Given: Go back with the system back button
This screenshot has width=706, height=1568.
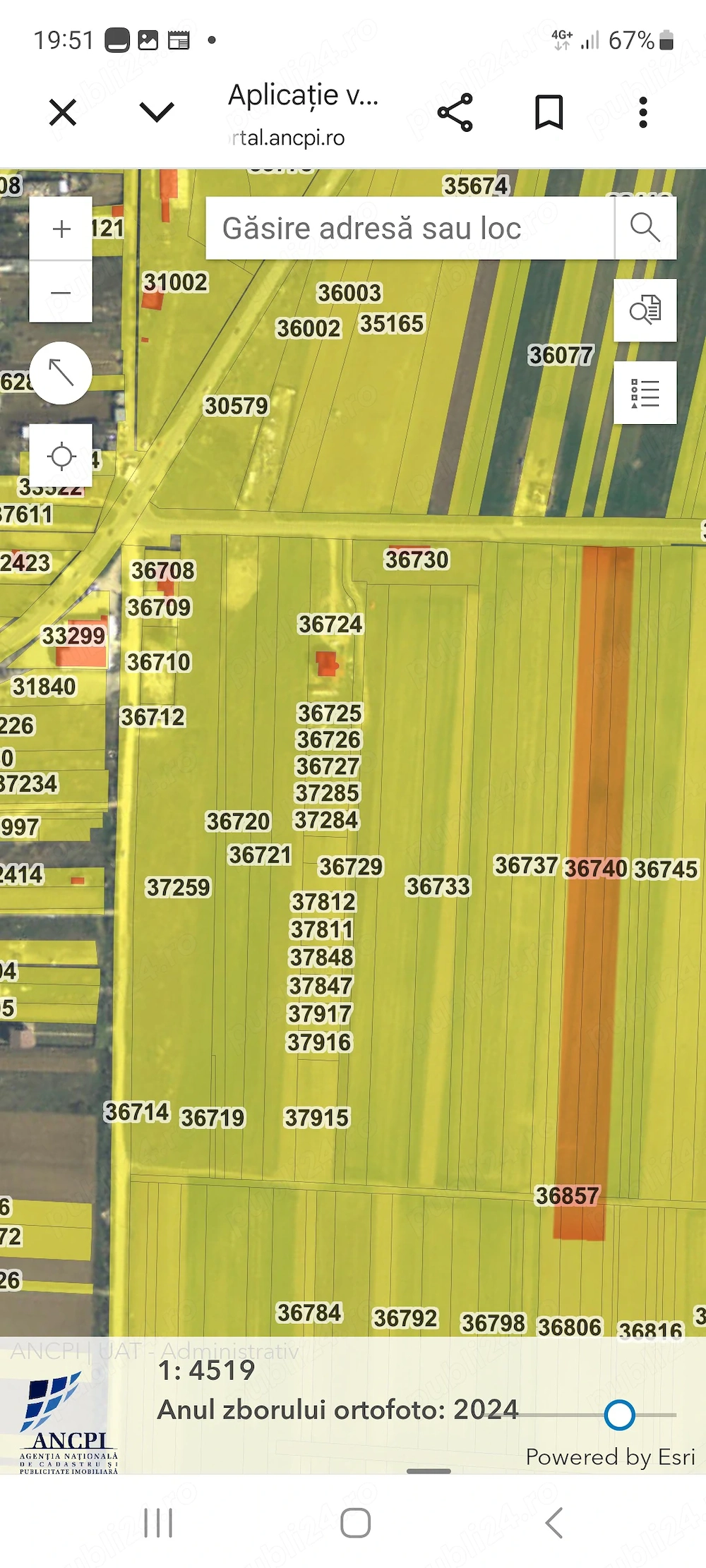Looking at the screenshot, I should pyautogui.click(x=554, y=1522).
